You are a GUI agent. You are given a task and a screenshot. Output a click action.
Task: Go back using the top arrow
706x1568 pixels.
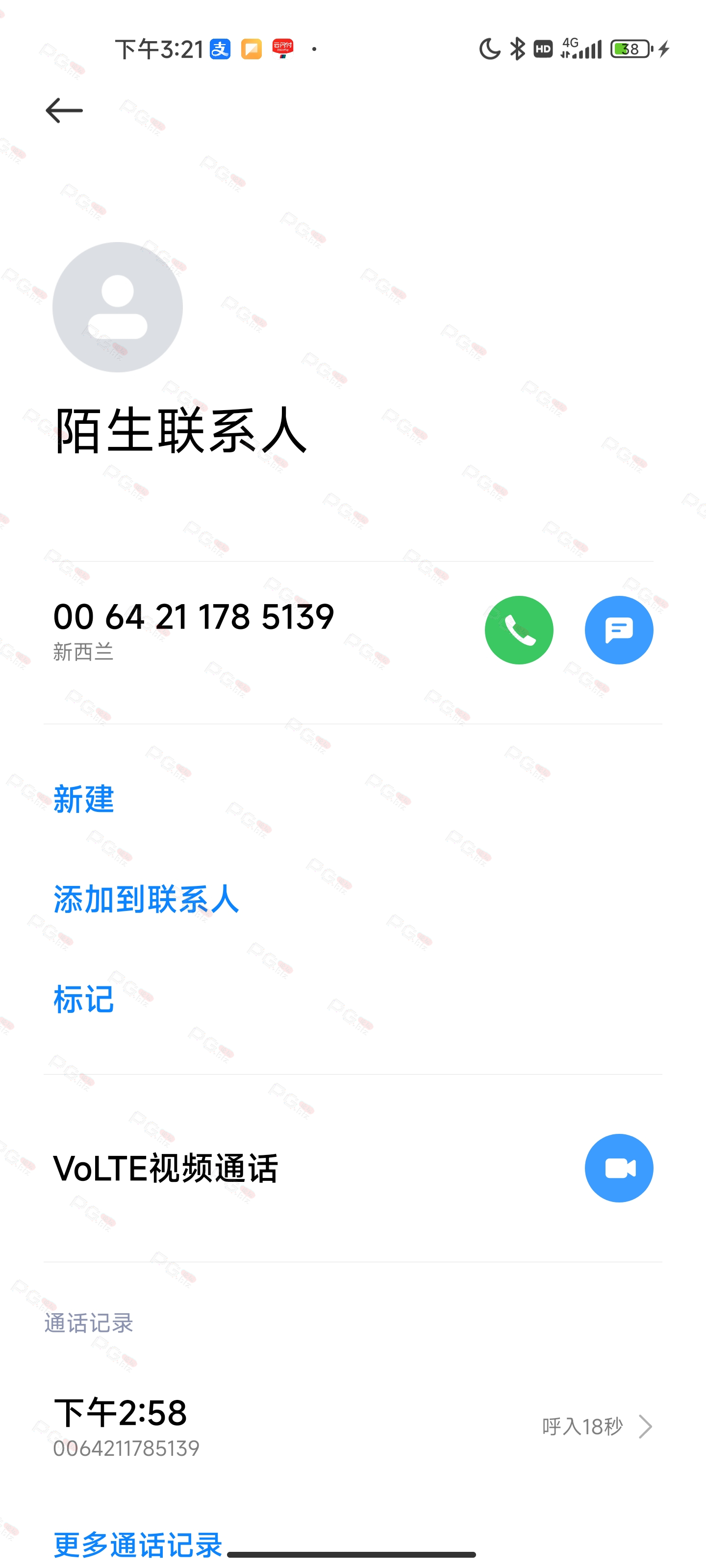tap(64, 110)
